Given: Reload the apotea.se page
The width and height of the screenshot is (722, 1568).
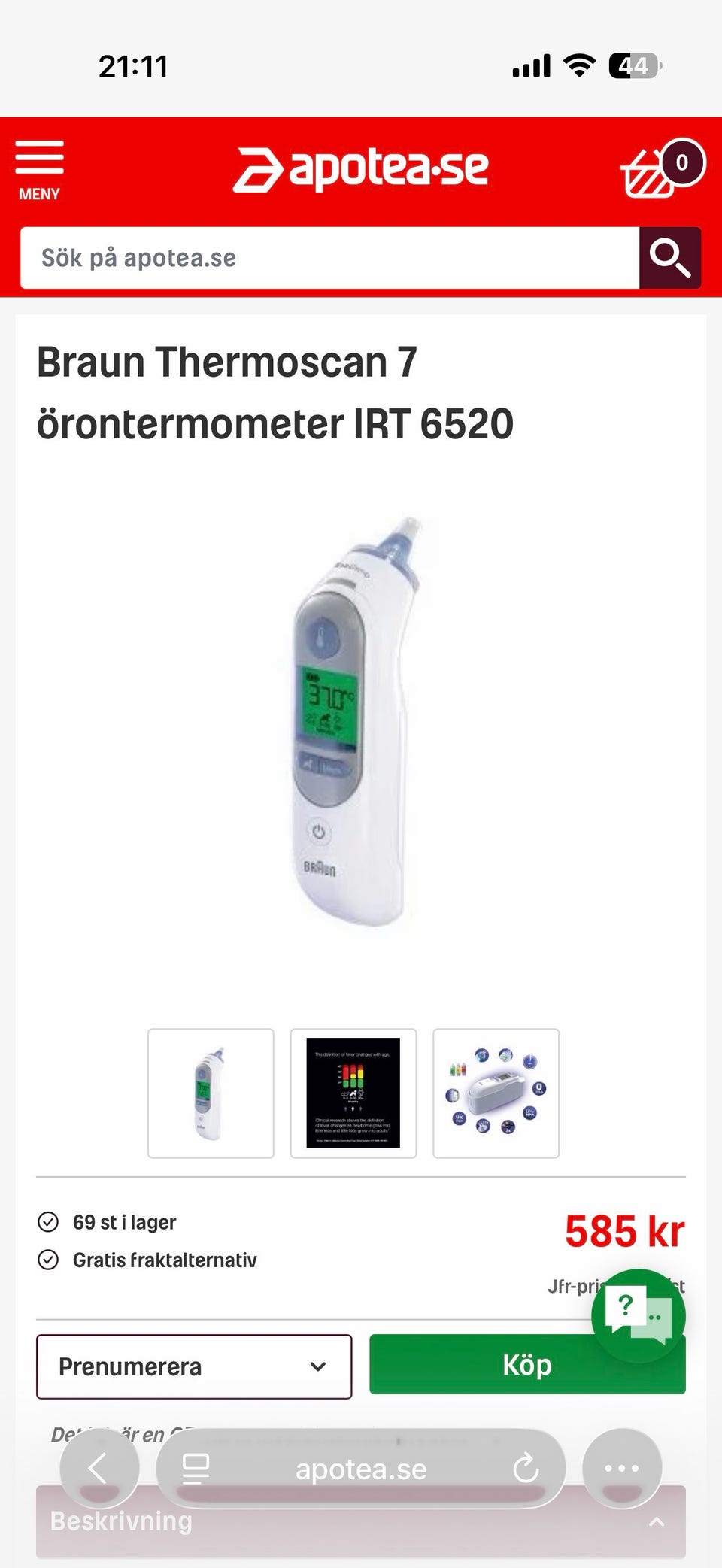Looking at the screenshot, I should 526,1468.
